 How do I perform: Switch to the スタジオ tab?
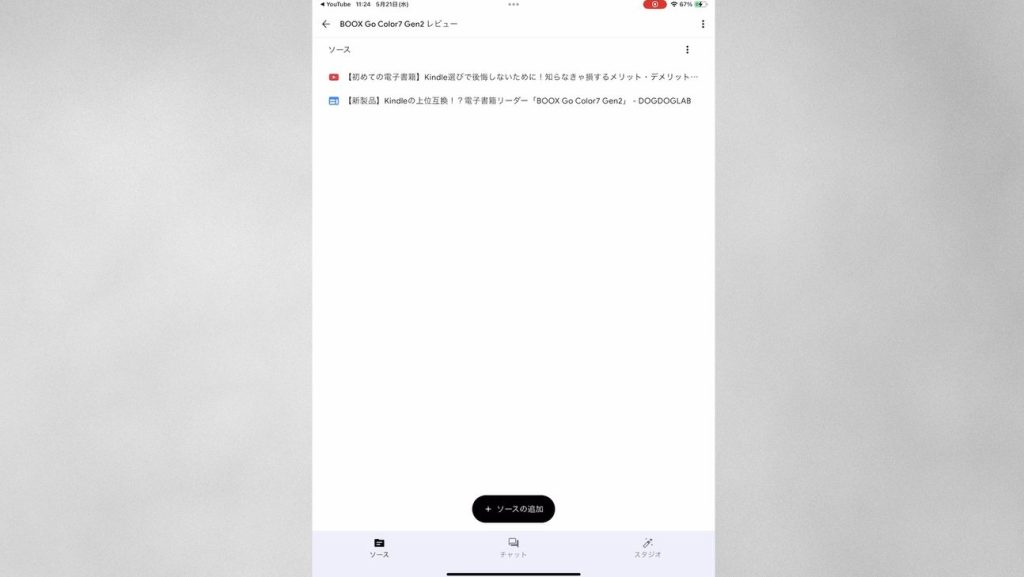[647, 547]
